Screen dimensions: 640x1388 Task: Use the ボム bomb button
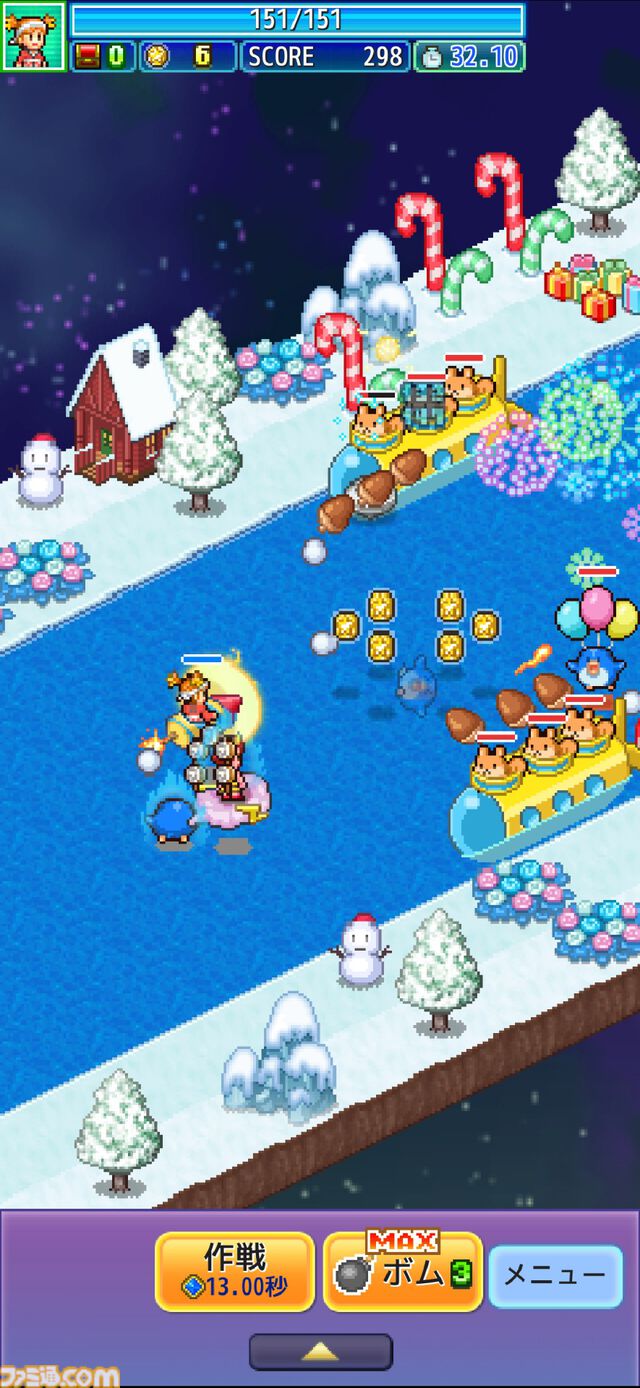pyautogui.click(x=403, y=1271)
